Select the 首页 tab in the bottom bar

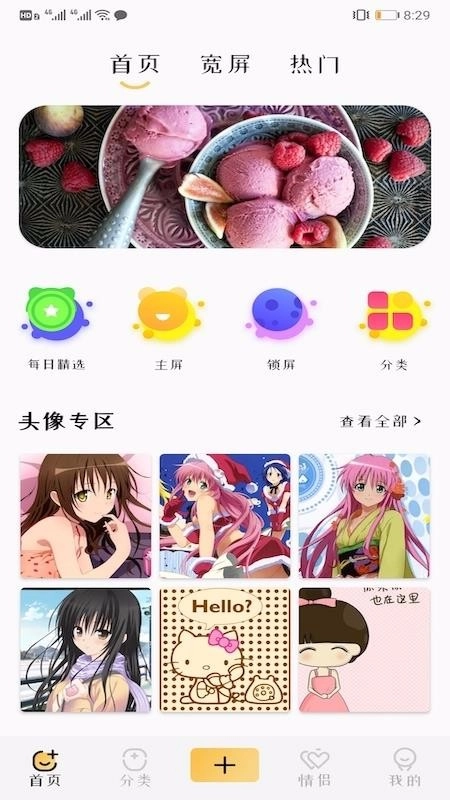(x=45, y=768)
